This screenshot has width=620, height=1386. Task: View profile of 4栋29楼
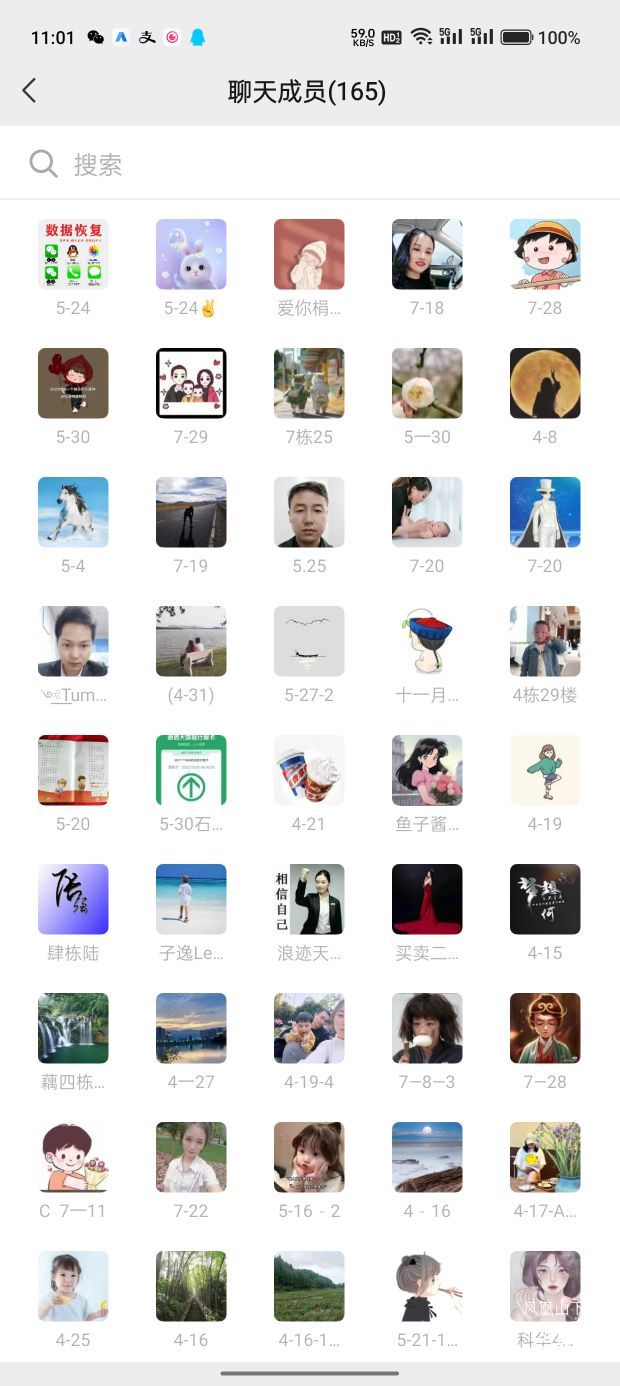[x=545, y=642]
